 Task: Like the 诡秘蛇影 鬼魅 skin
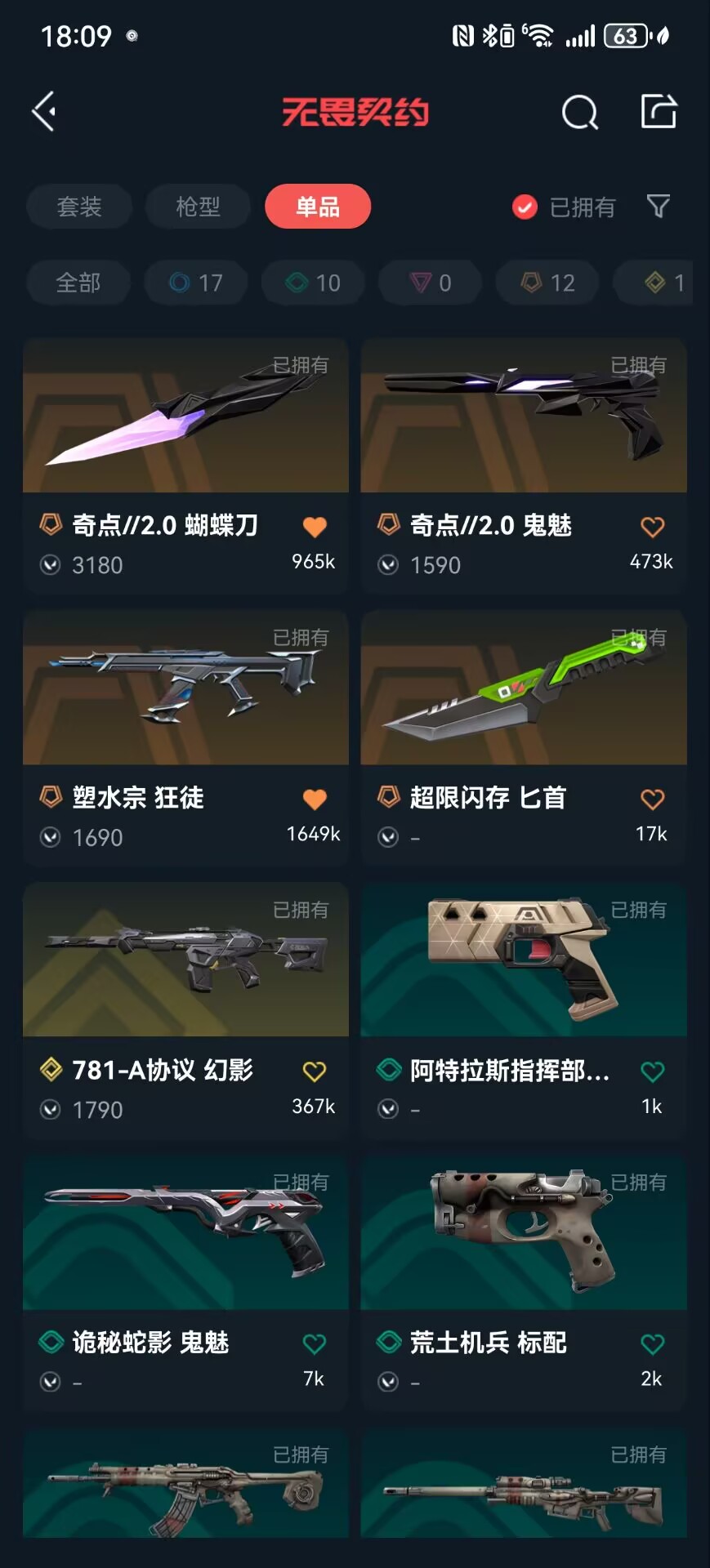coord(315,1343)
